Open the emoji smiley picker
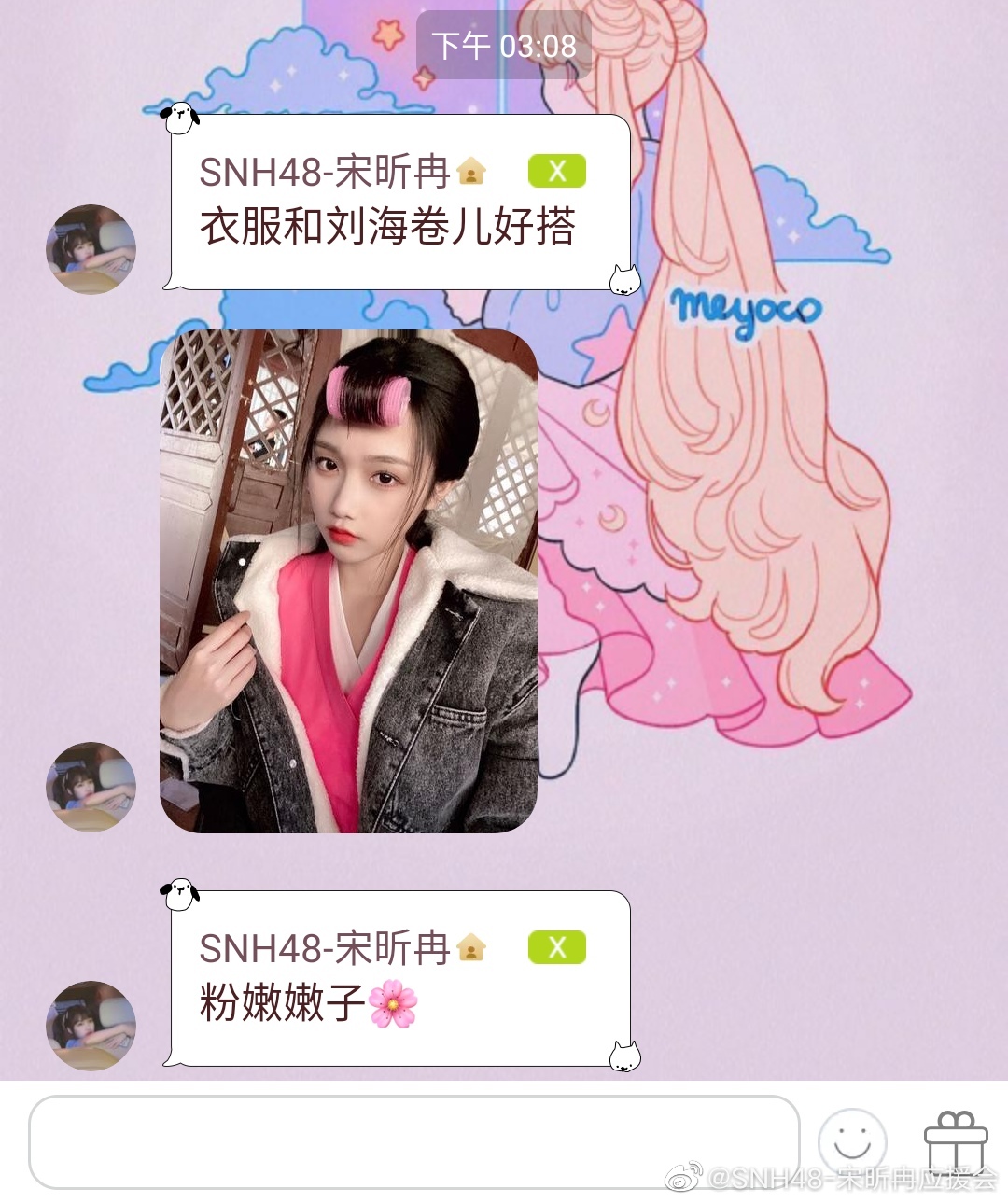The width and height of the screenshot is (1008, 1203). (851, 1141)
